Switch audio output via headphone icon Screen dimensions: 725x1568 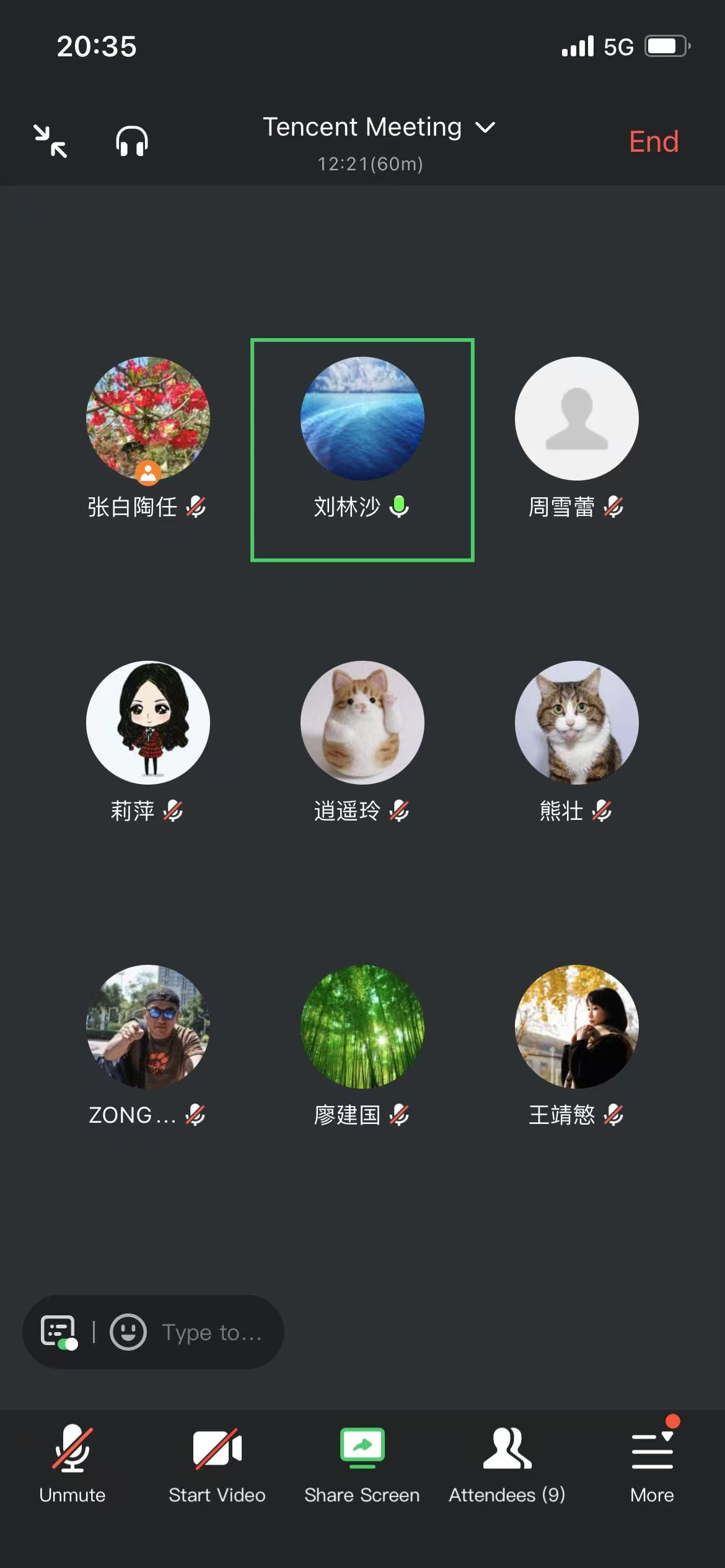[132, 141]
